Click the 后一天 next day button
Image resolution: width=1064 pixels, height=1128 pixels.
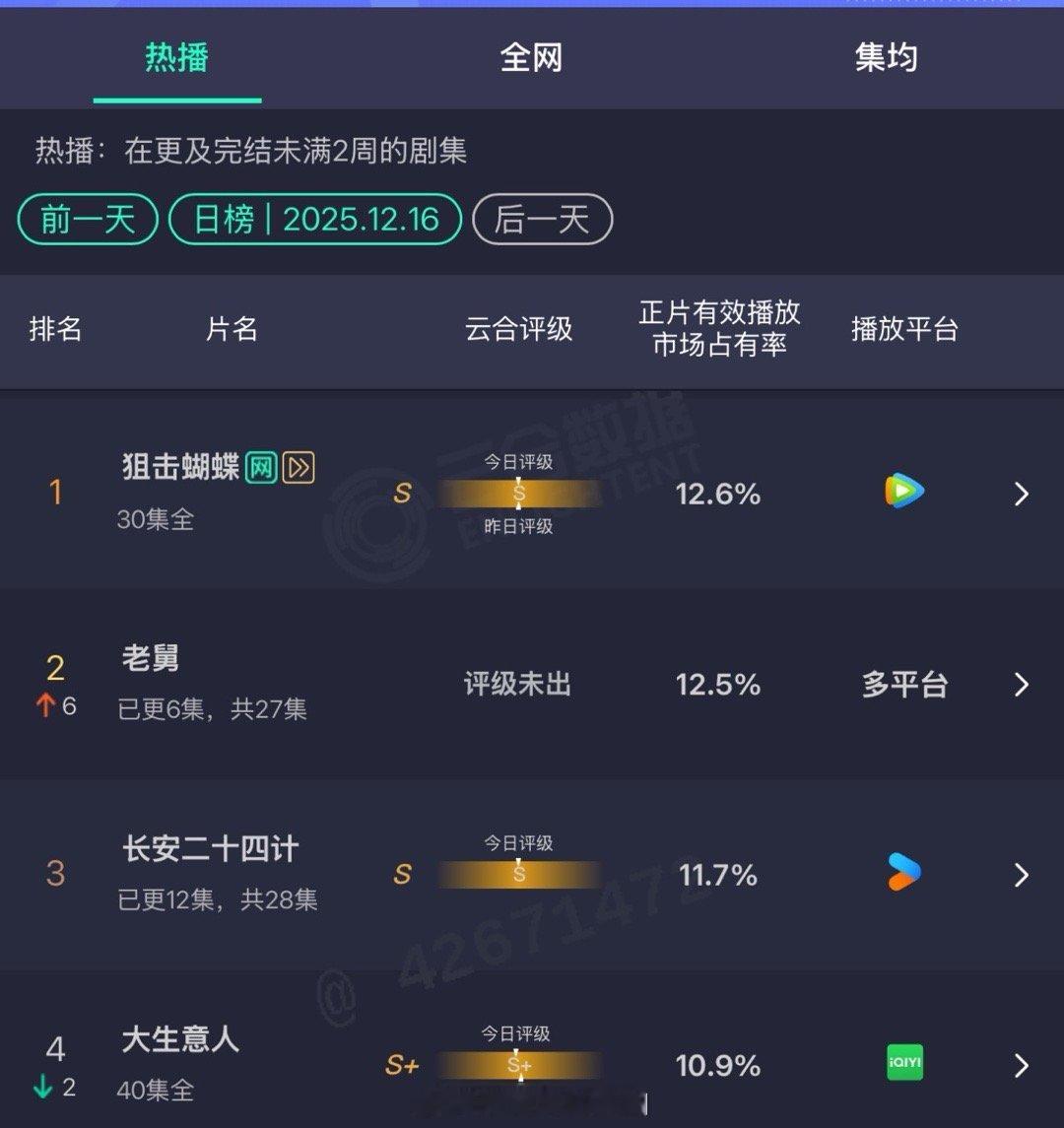(x=542, y=220)
